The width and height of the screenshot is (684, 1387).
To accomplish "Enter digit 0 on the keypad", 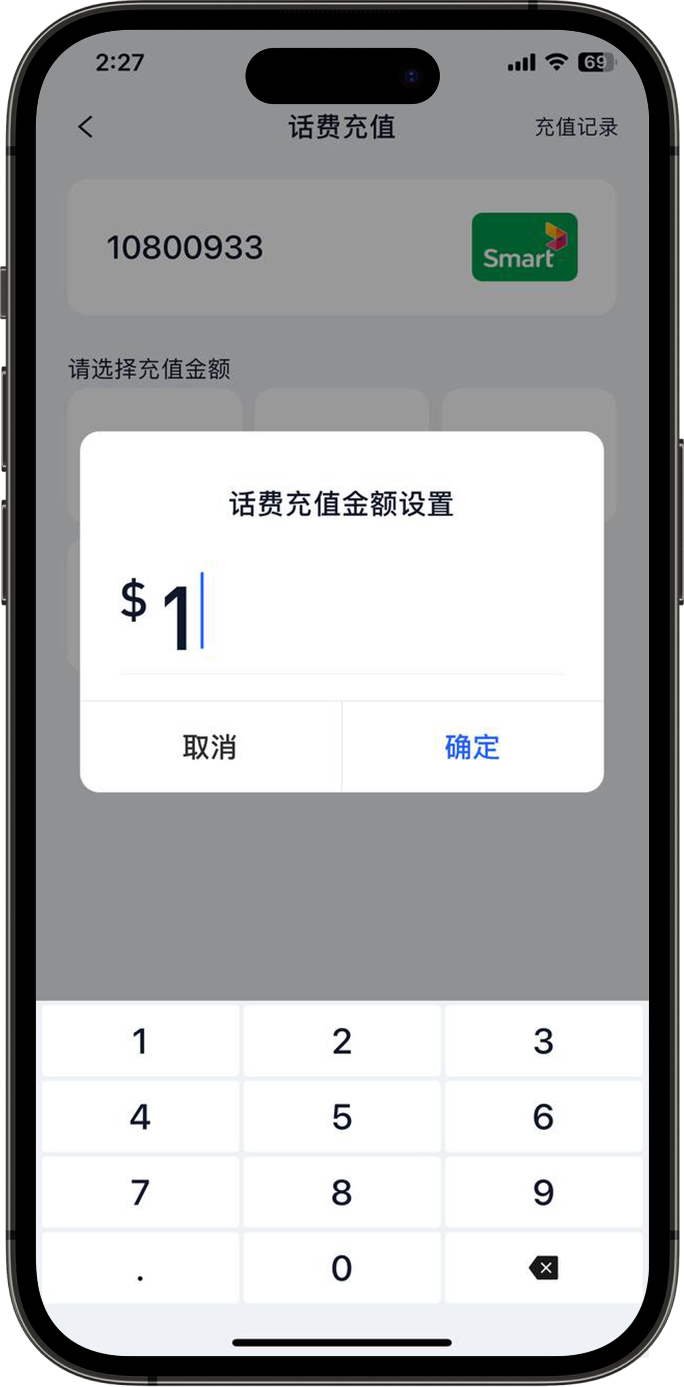I will (x=342, y=1268).
